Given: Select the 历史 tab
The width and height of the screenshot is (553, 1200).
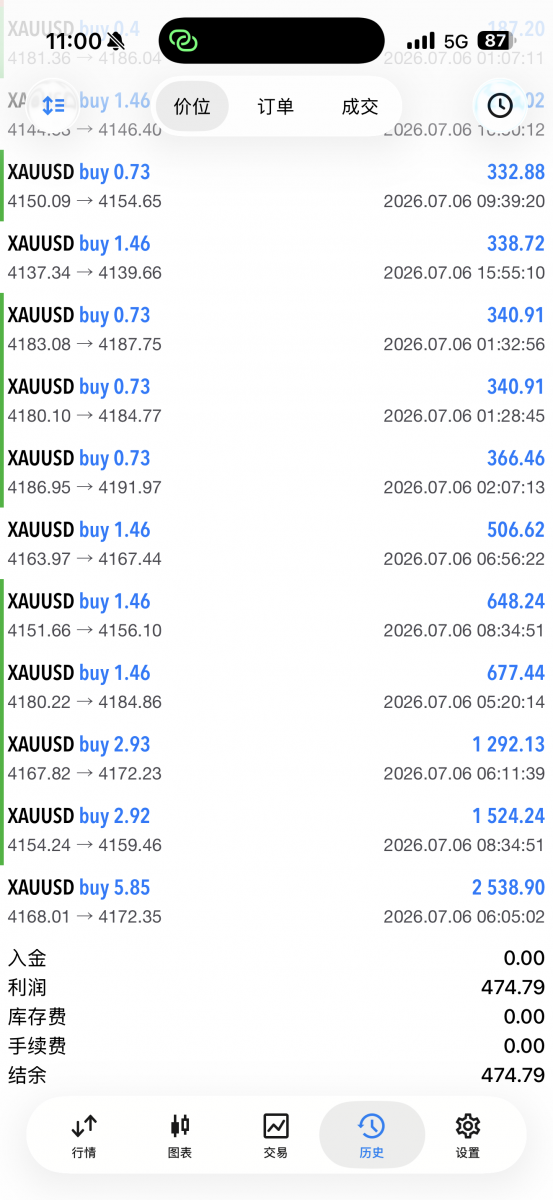Looking at the screenshot, I should click(x=371, y=1136).
